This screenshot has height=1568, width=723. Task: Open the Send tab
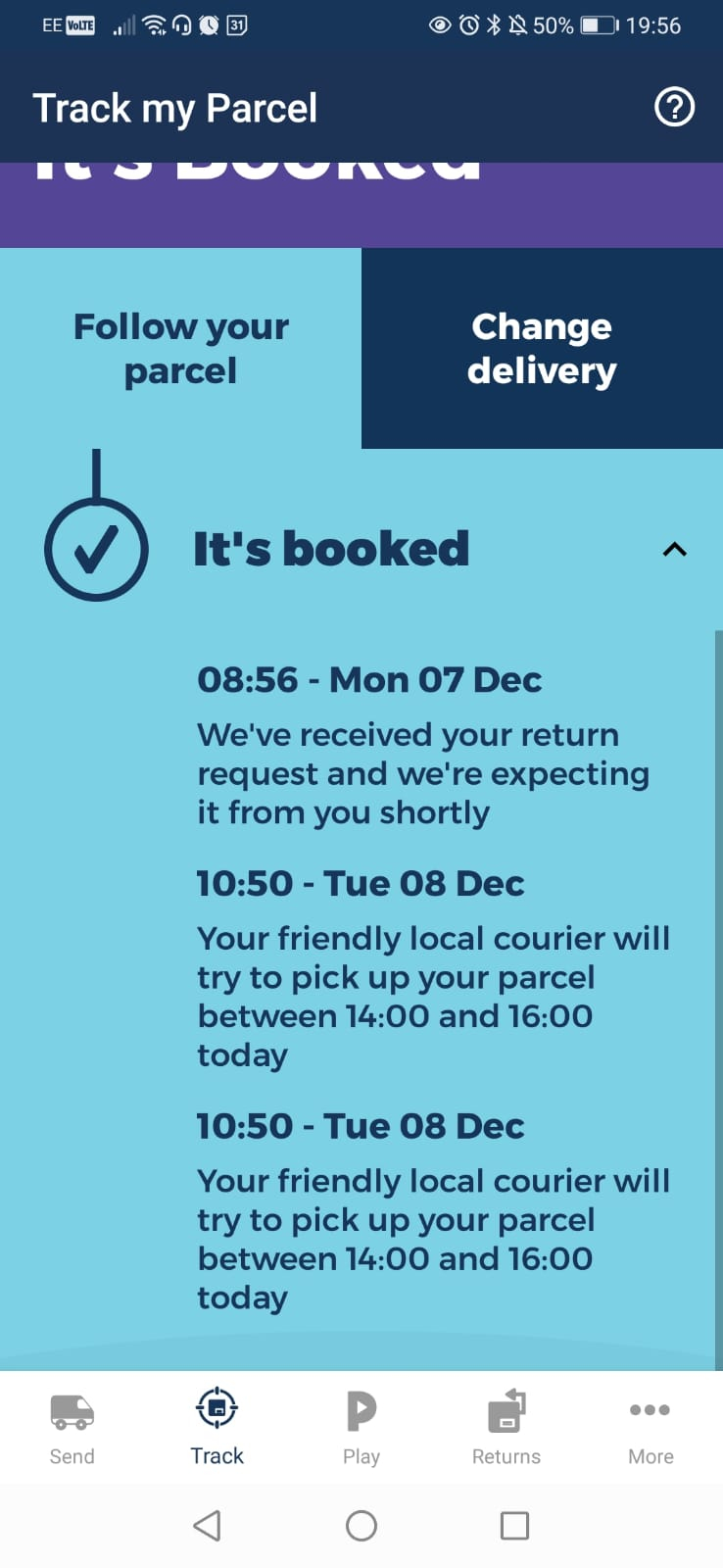click(x=72, y=1428)
